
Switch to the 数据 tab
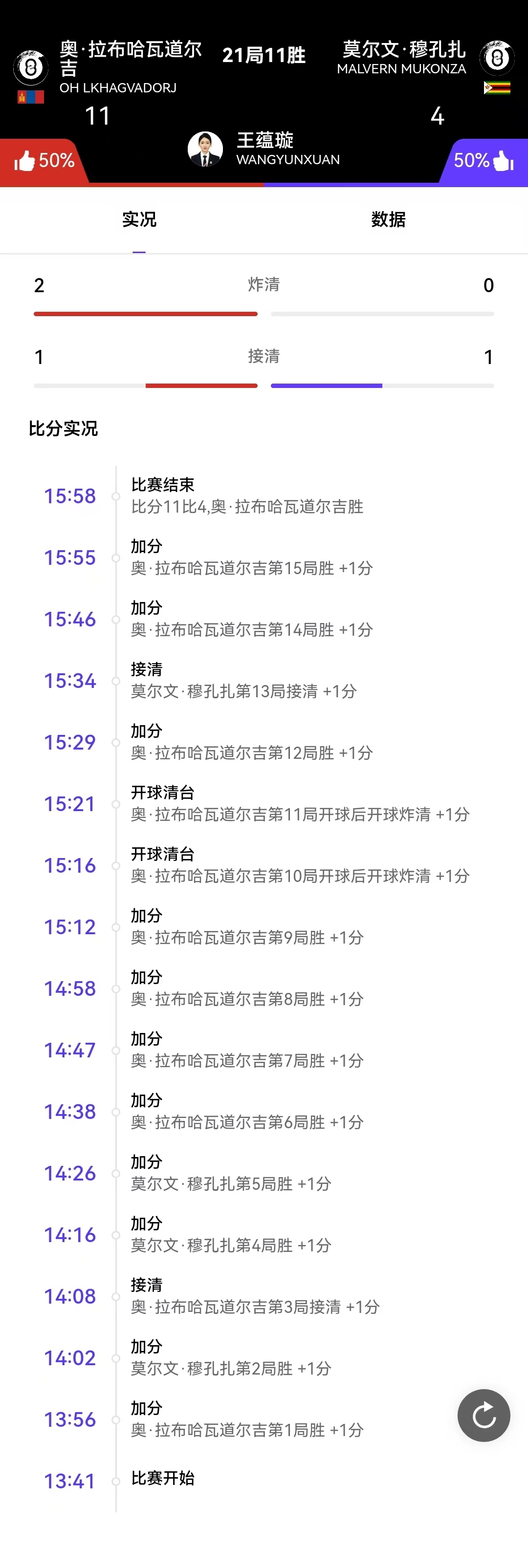(x=388, y=219)
